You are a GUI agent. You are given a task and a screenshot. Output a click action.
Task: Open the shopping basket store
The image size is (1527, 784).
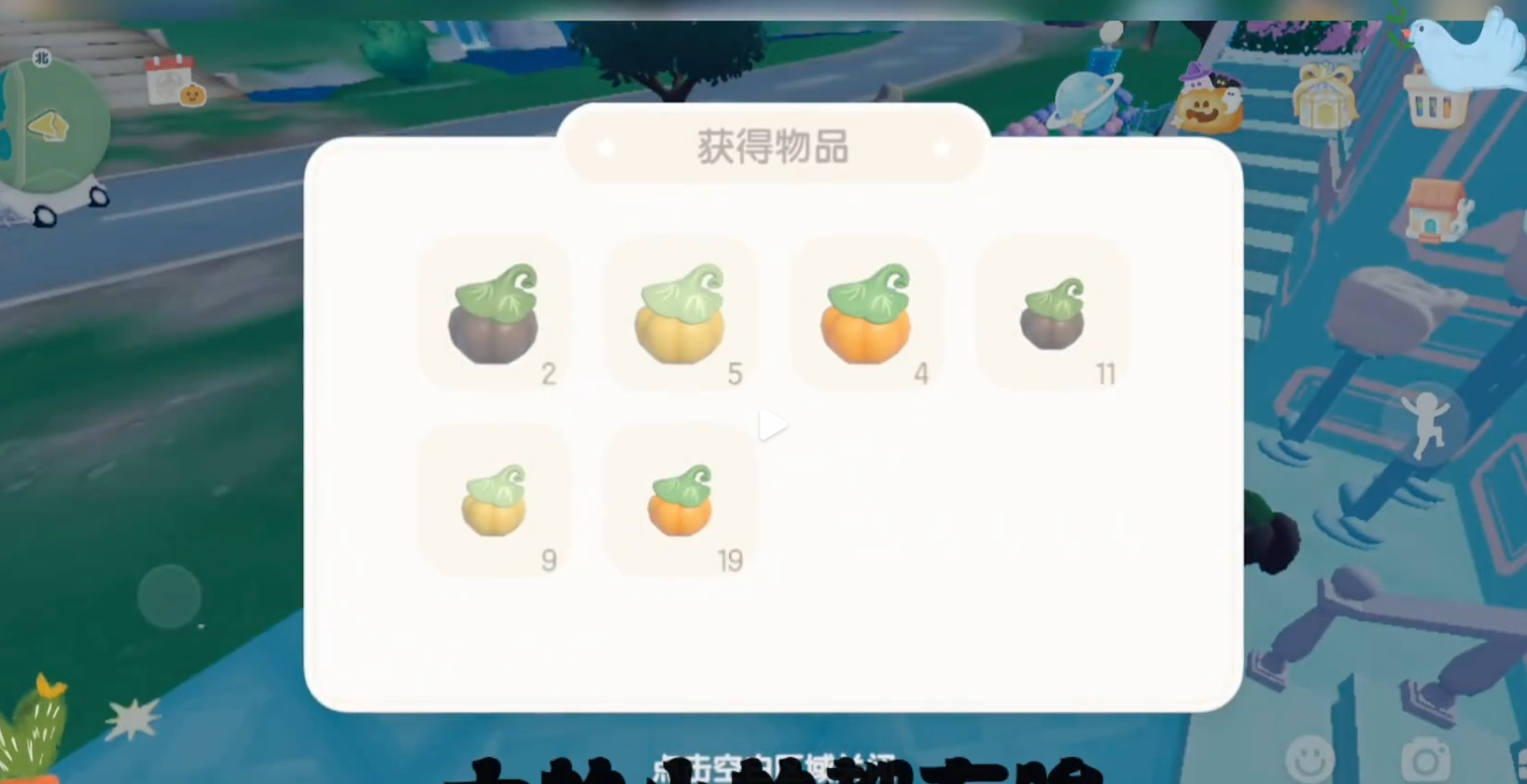coord(1433,101)
